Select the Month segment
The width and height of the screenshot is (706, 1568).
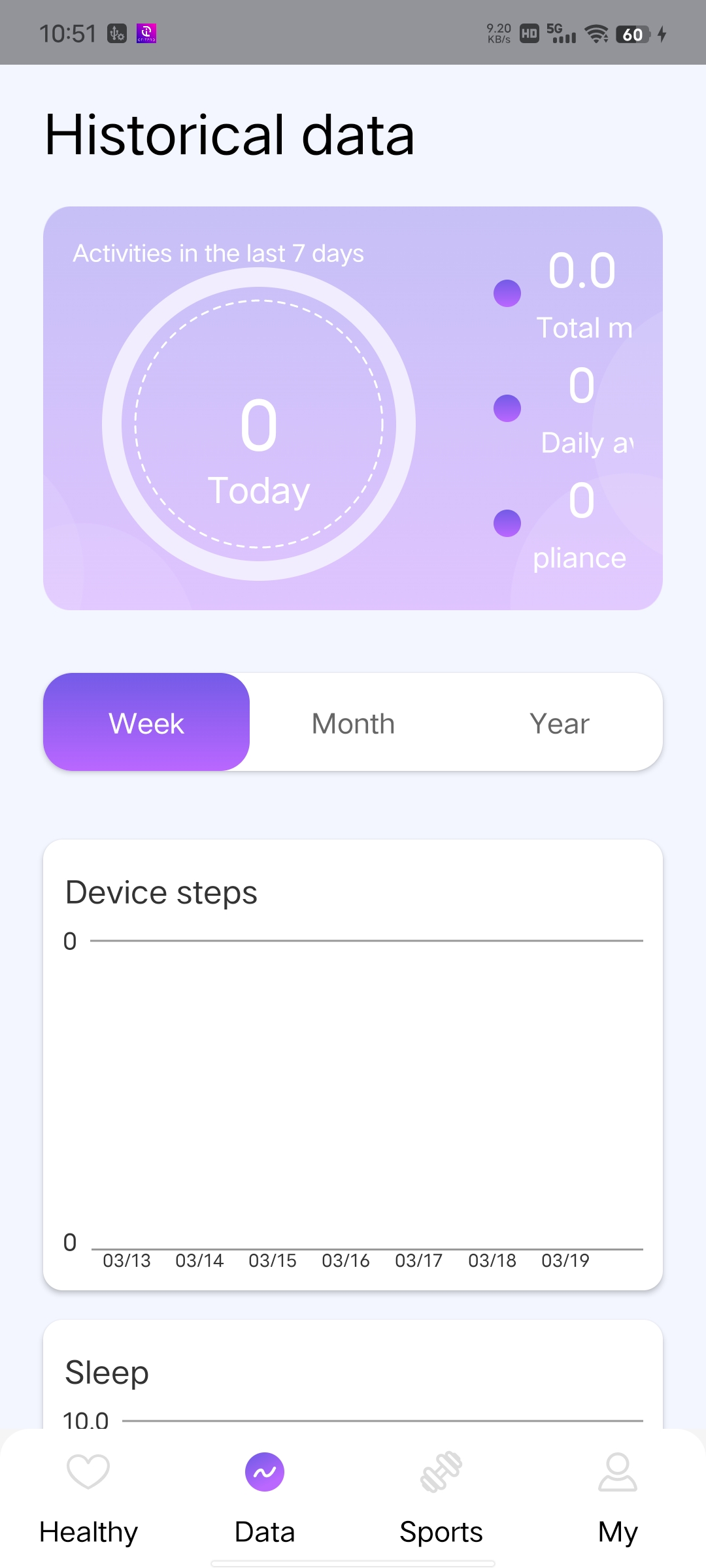353,723
